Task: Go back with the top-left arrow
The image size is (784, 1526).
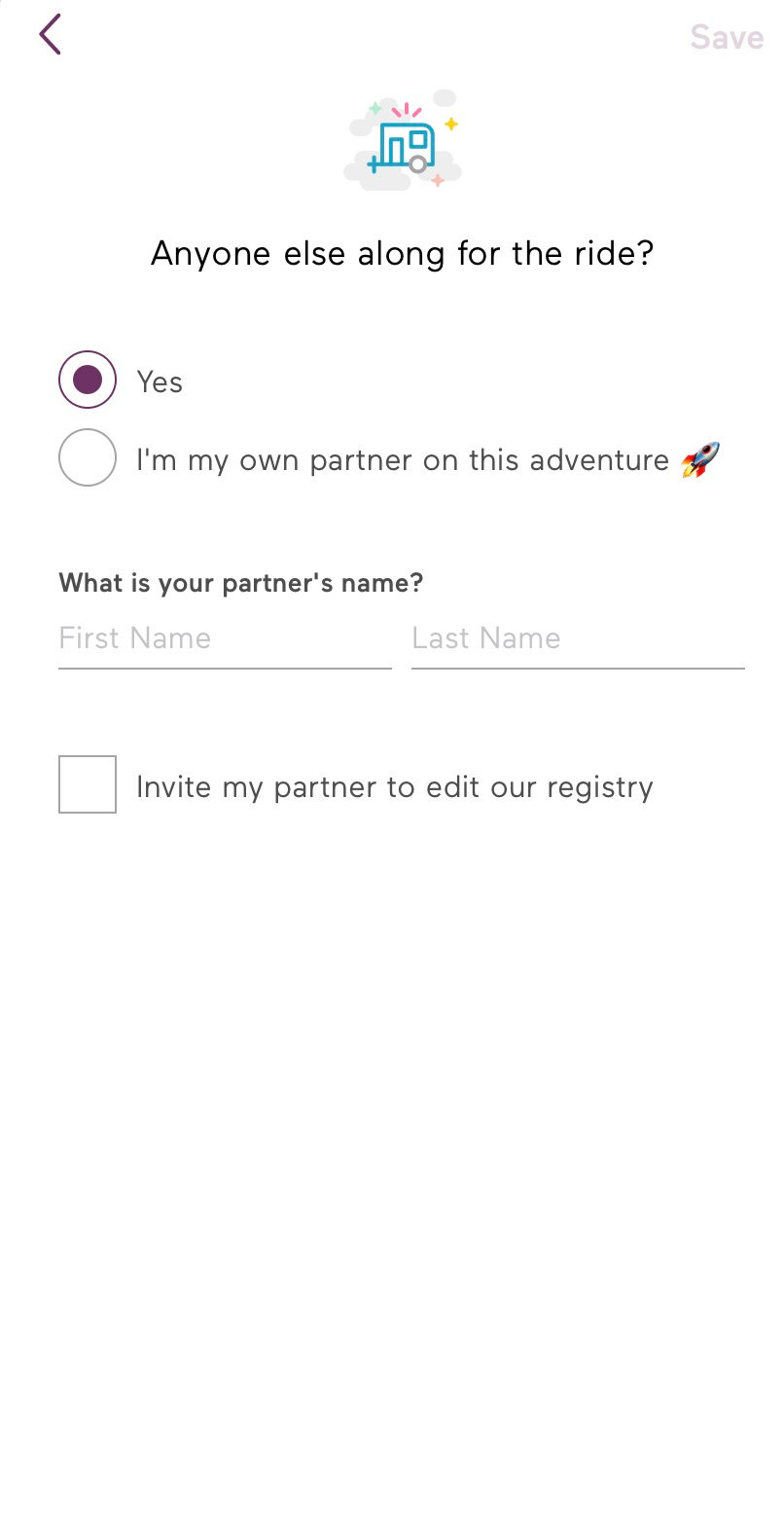Action: (x=51, y=35)
